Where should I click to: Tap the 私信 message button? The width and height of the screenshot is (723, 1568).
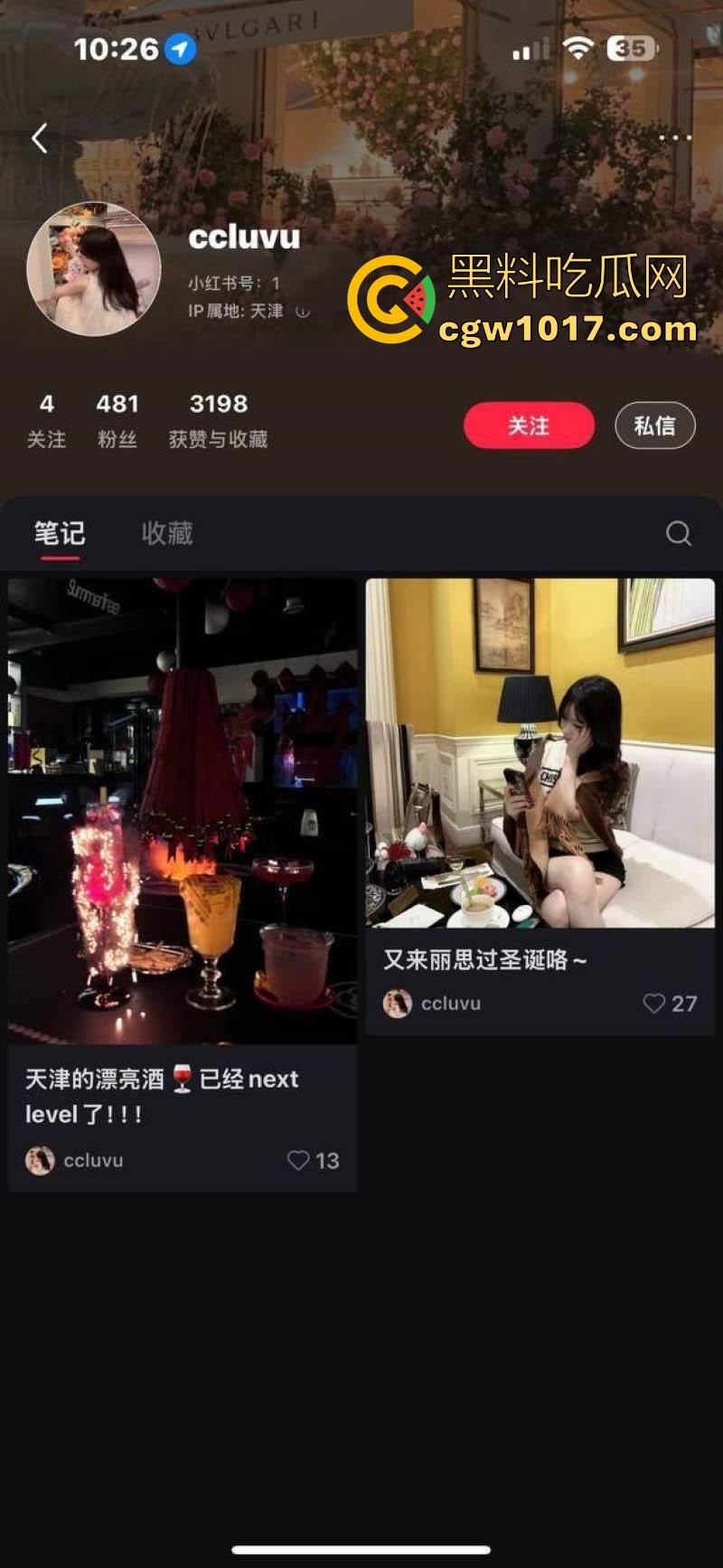654,425
